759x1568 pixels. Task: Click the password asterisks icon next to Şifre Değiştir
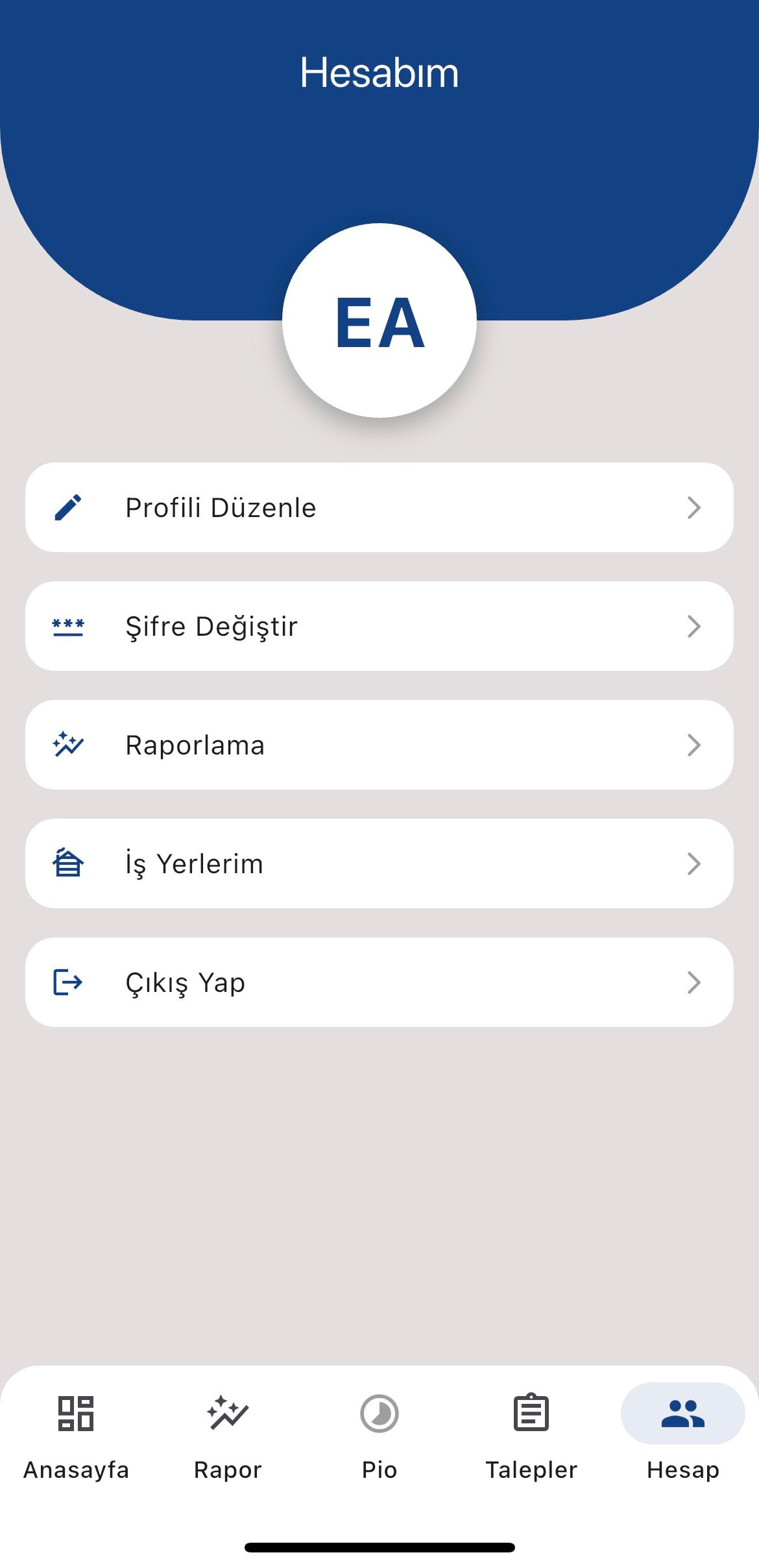(67, 626)
